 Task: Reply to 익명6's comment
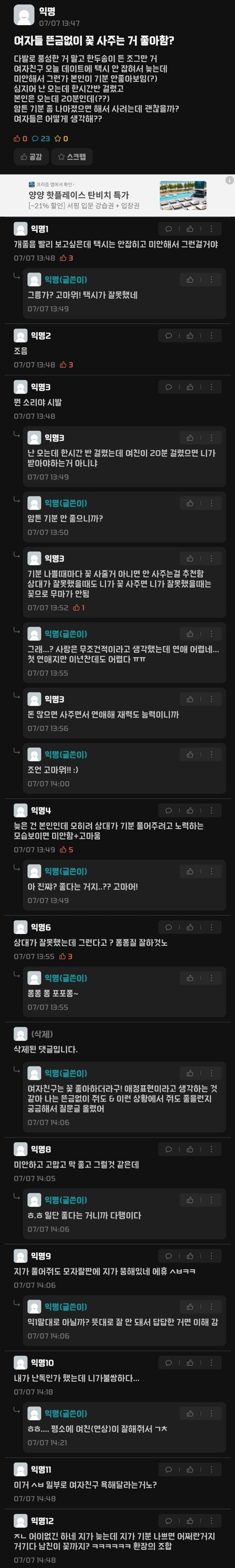click(169, 927)
